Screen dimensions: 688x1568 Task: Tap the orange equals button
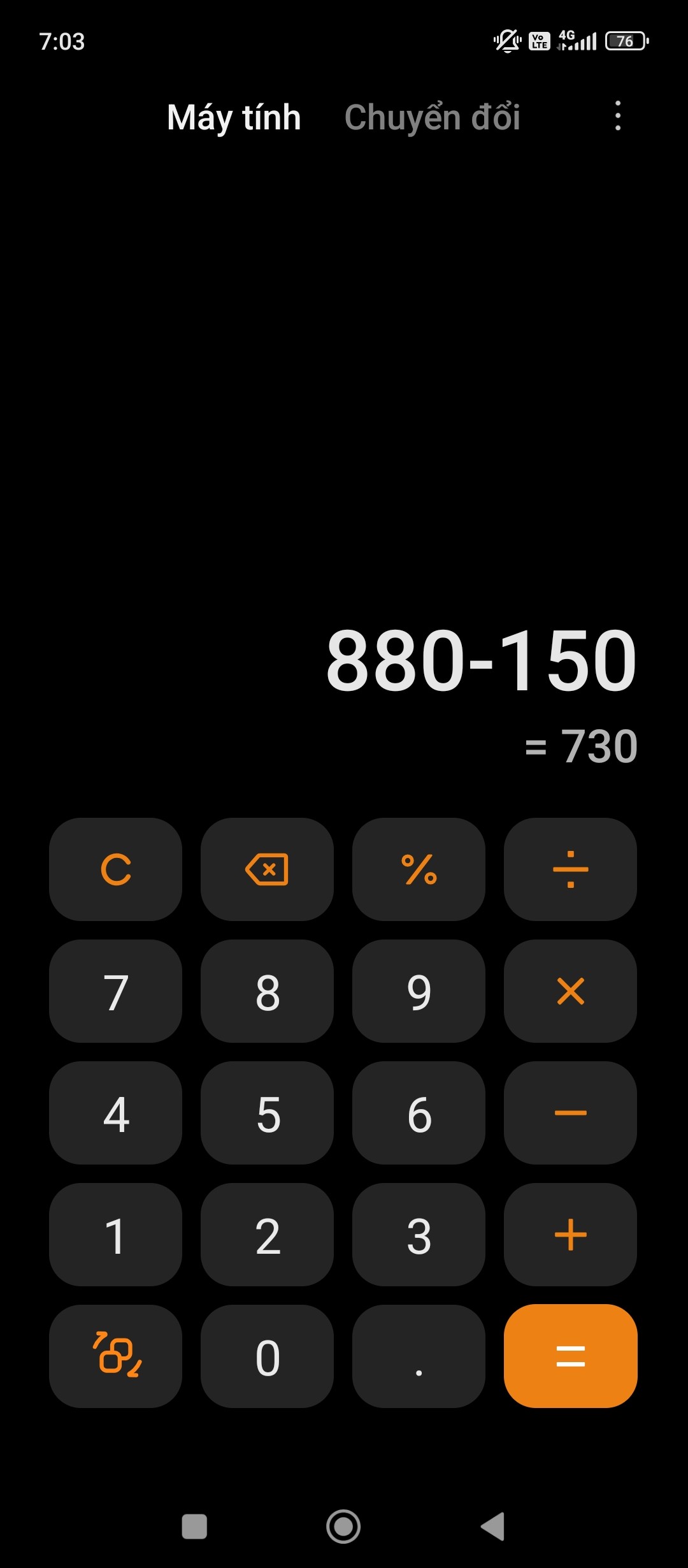pyautogui.click(x=570, y=1356)
